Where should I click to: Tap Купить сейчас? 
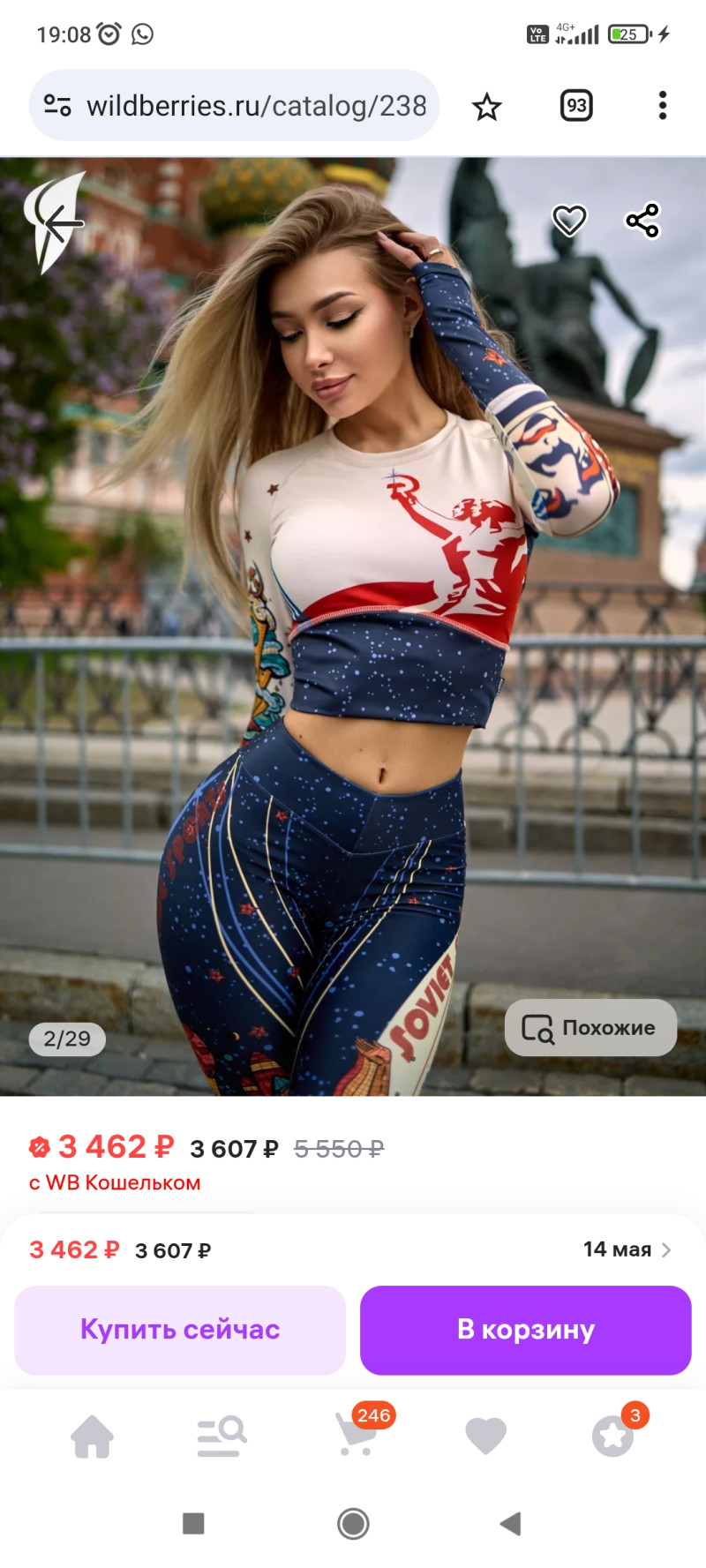point(180,1330)
